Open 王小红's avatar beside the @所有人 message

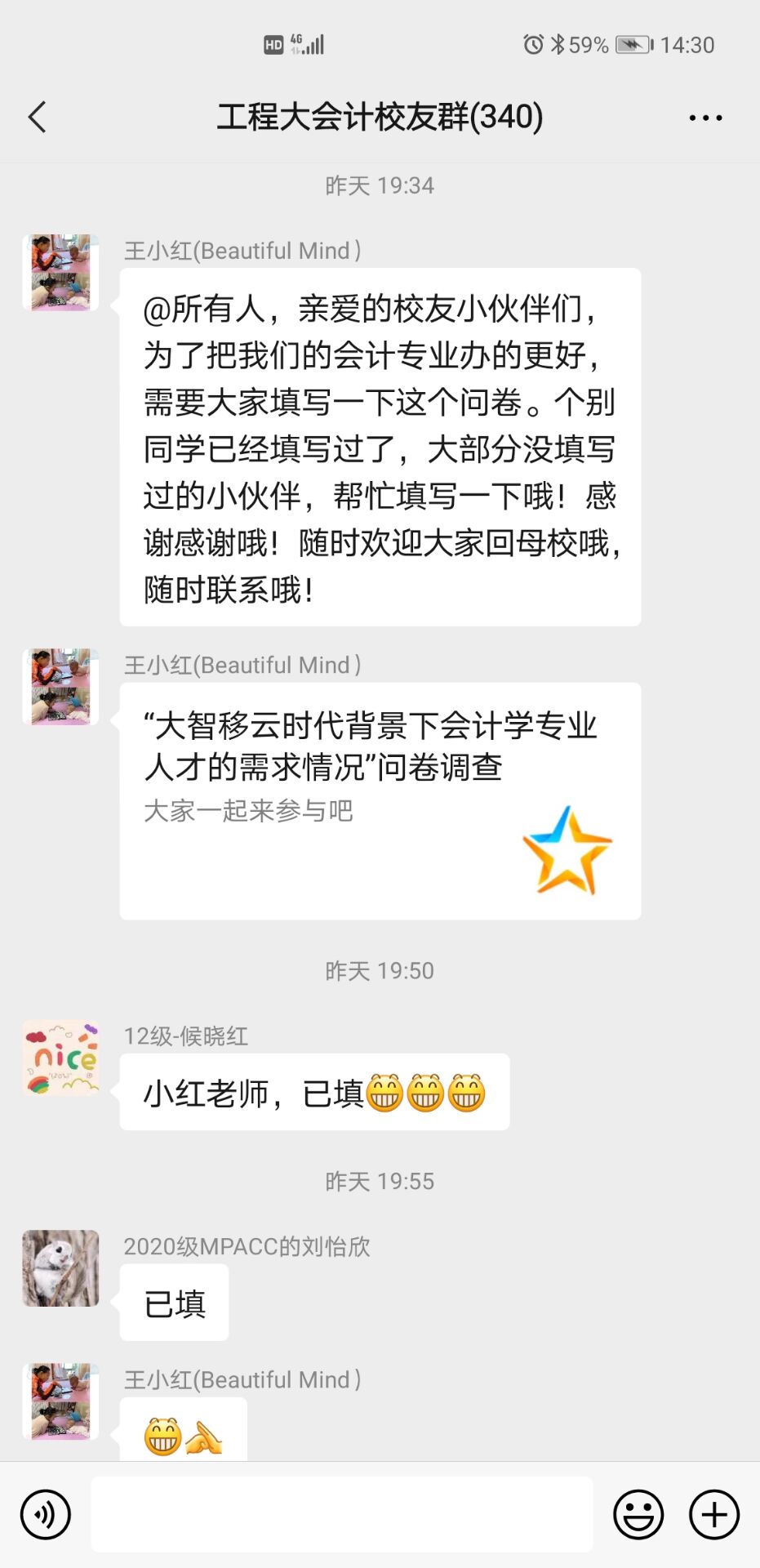pos(60,273)
